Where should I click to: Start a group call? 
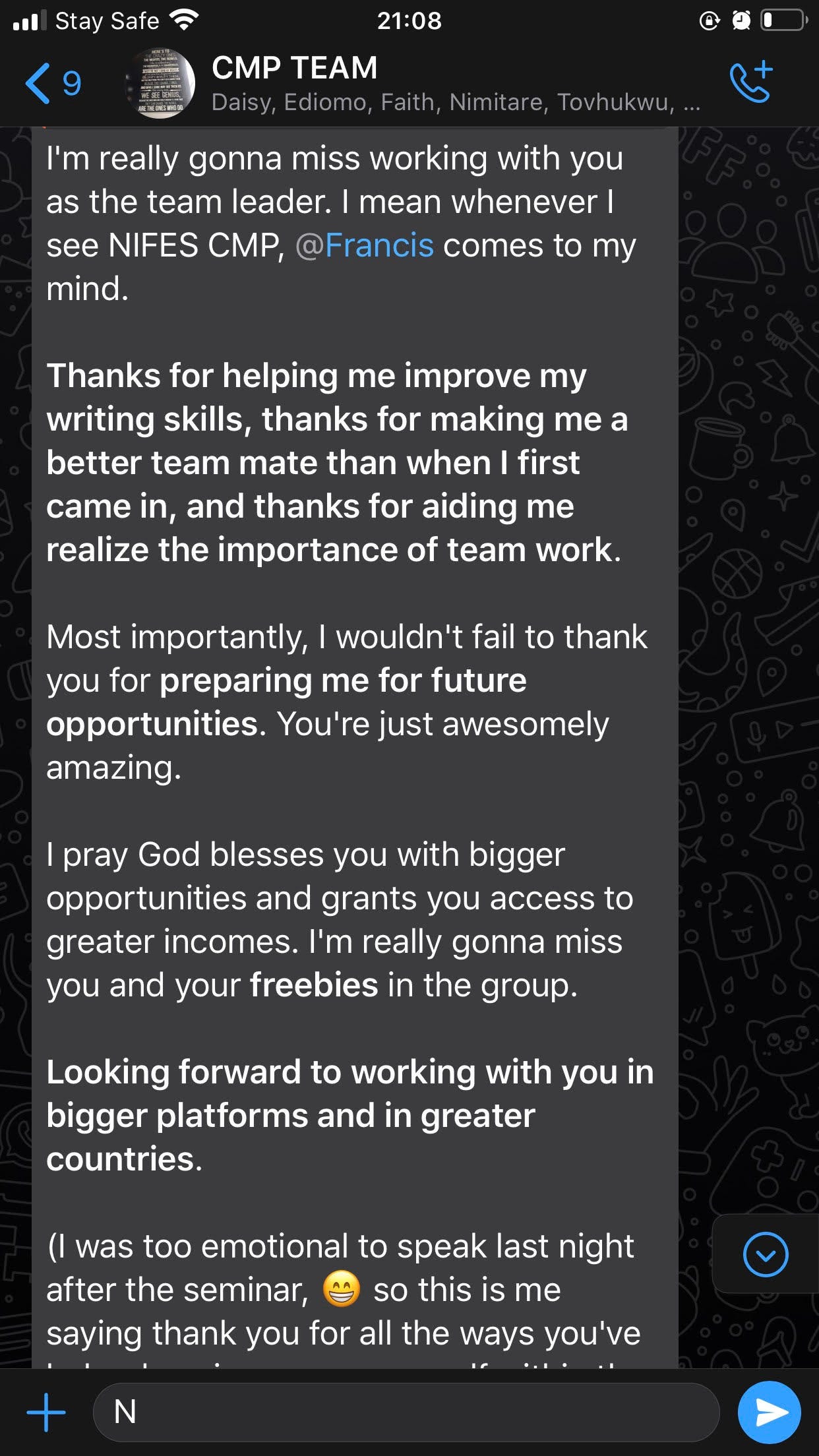(x=751, y=82)
